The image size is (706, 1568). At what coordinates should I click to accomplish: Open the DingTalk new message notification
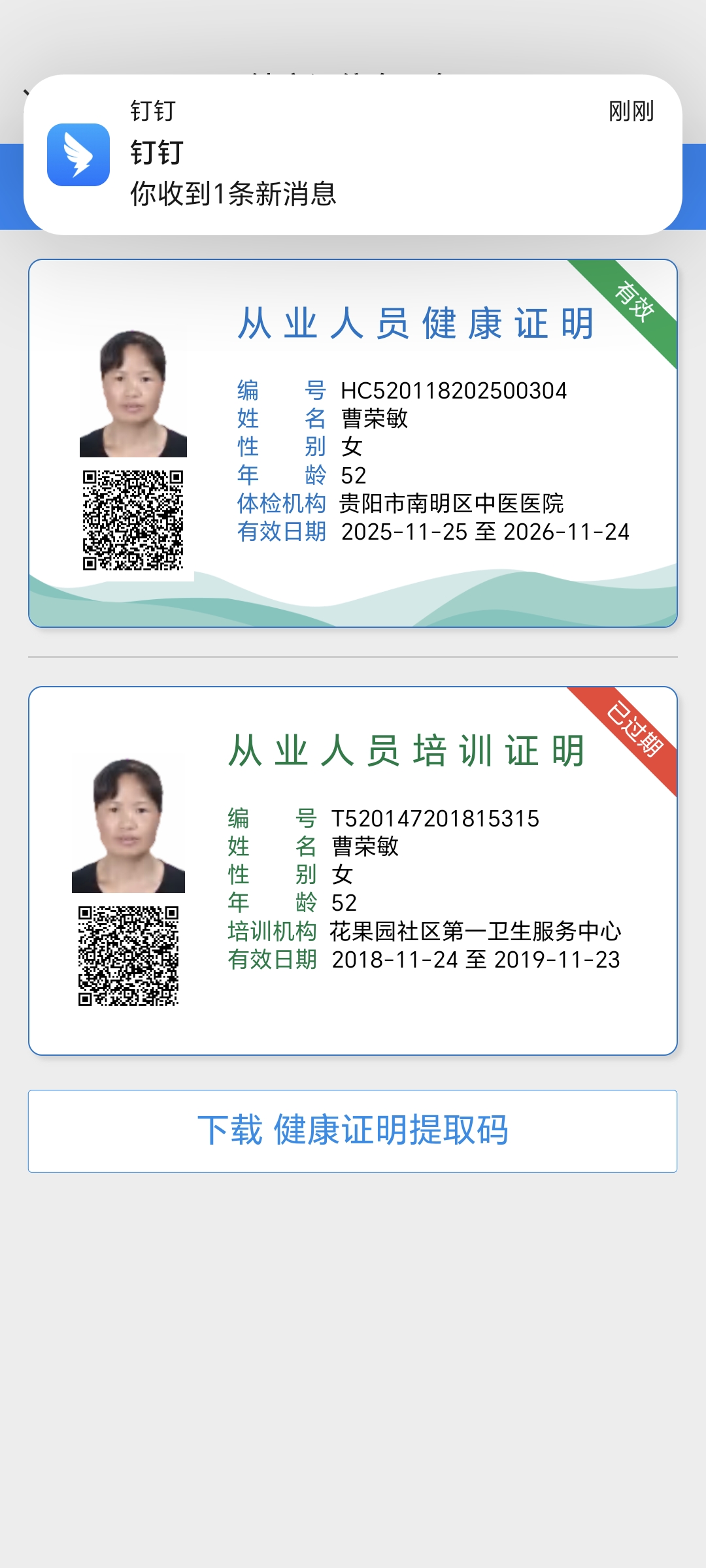tap(353, 155)
